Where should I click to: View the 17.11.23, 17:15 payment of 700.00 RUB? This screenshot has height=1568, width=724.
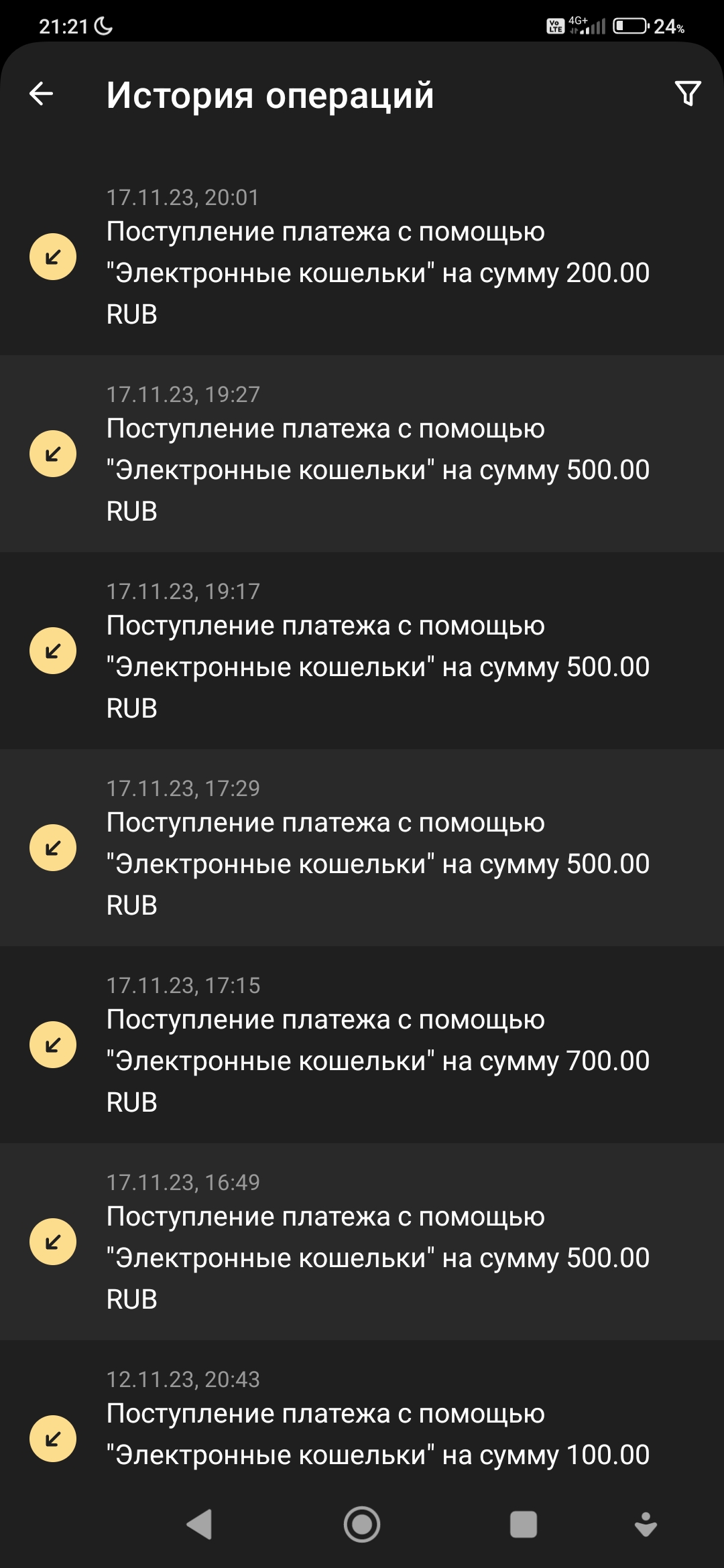click(x=362, y=1045)
